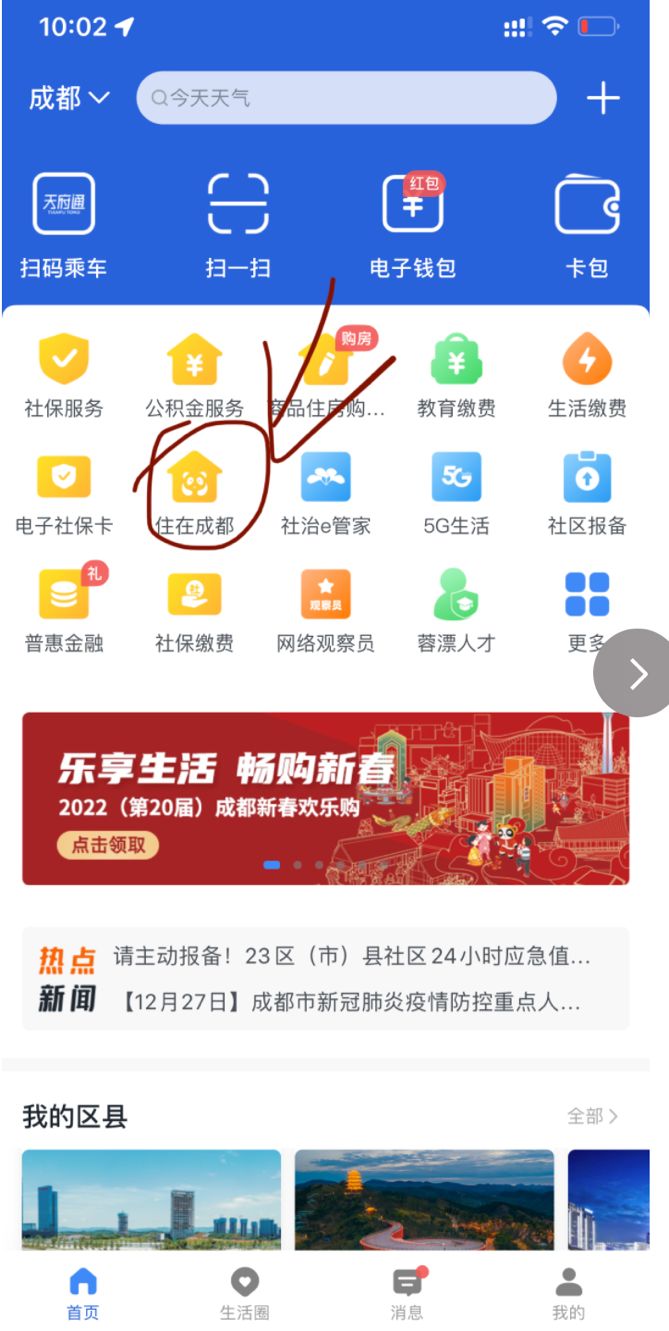The image size is (669, 1331).
Task: Open 电子钱包 wallet
Action: [412, 224]
